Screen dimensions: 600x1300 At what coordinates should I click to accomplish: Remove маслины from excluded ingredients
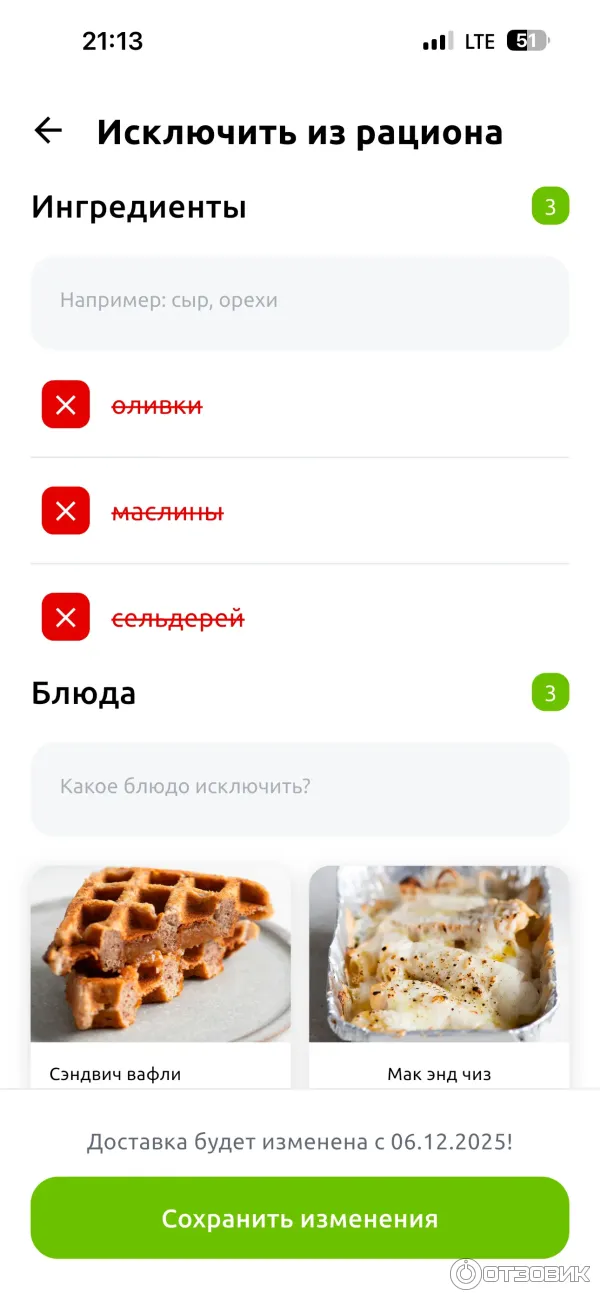pos(66,511)
